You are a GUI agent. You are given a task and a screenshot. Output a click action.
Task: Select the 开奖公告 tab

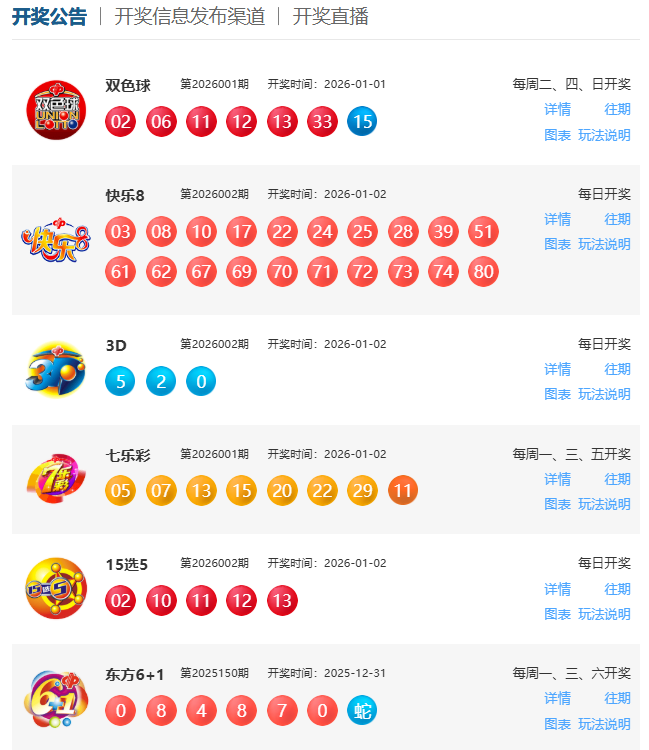(49, 16)
